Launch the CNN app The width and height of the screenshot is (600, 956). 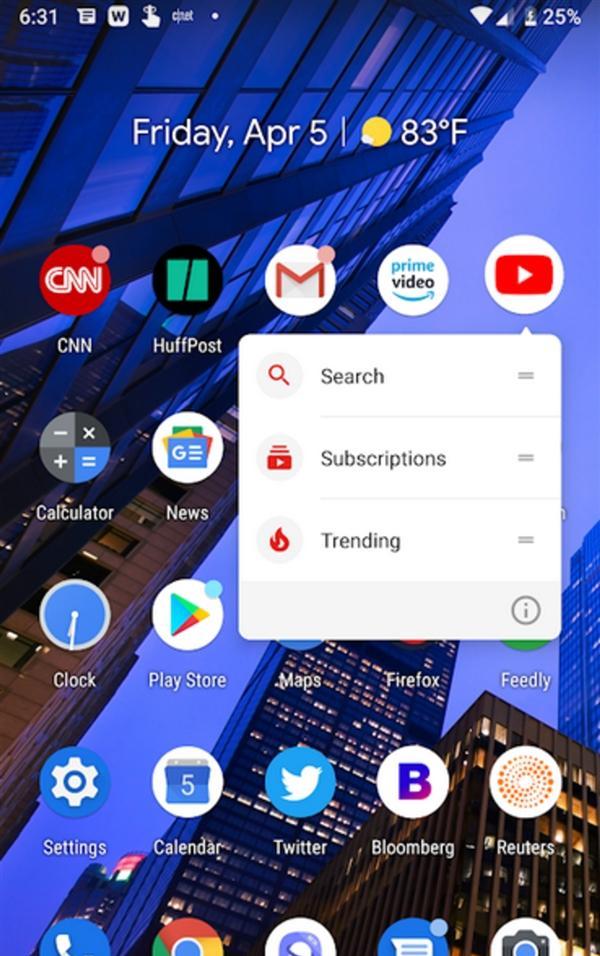(x=74, y=281)
